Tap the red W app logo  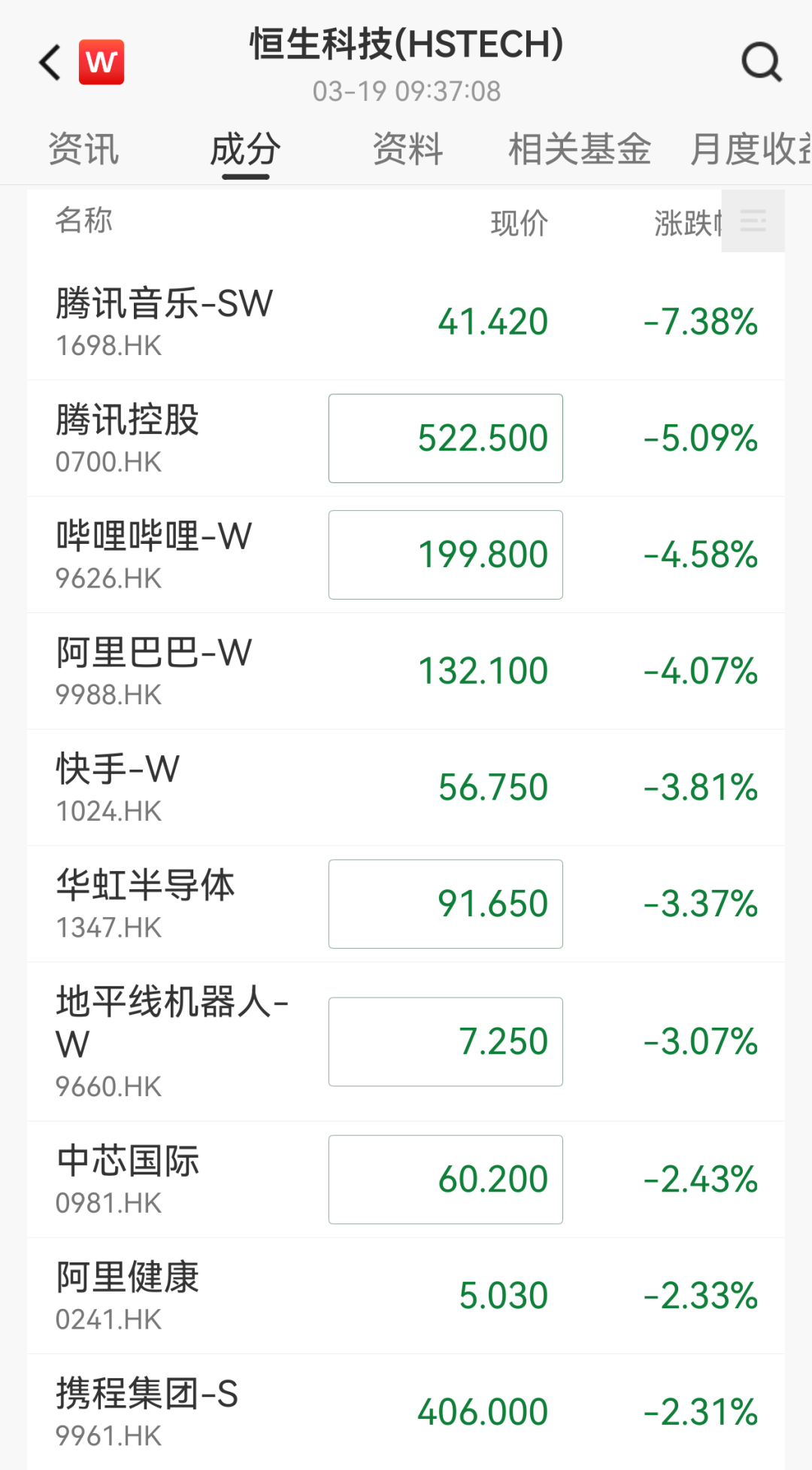[101, 62]
